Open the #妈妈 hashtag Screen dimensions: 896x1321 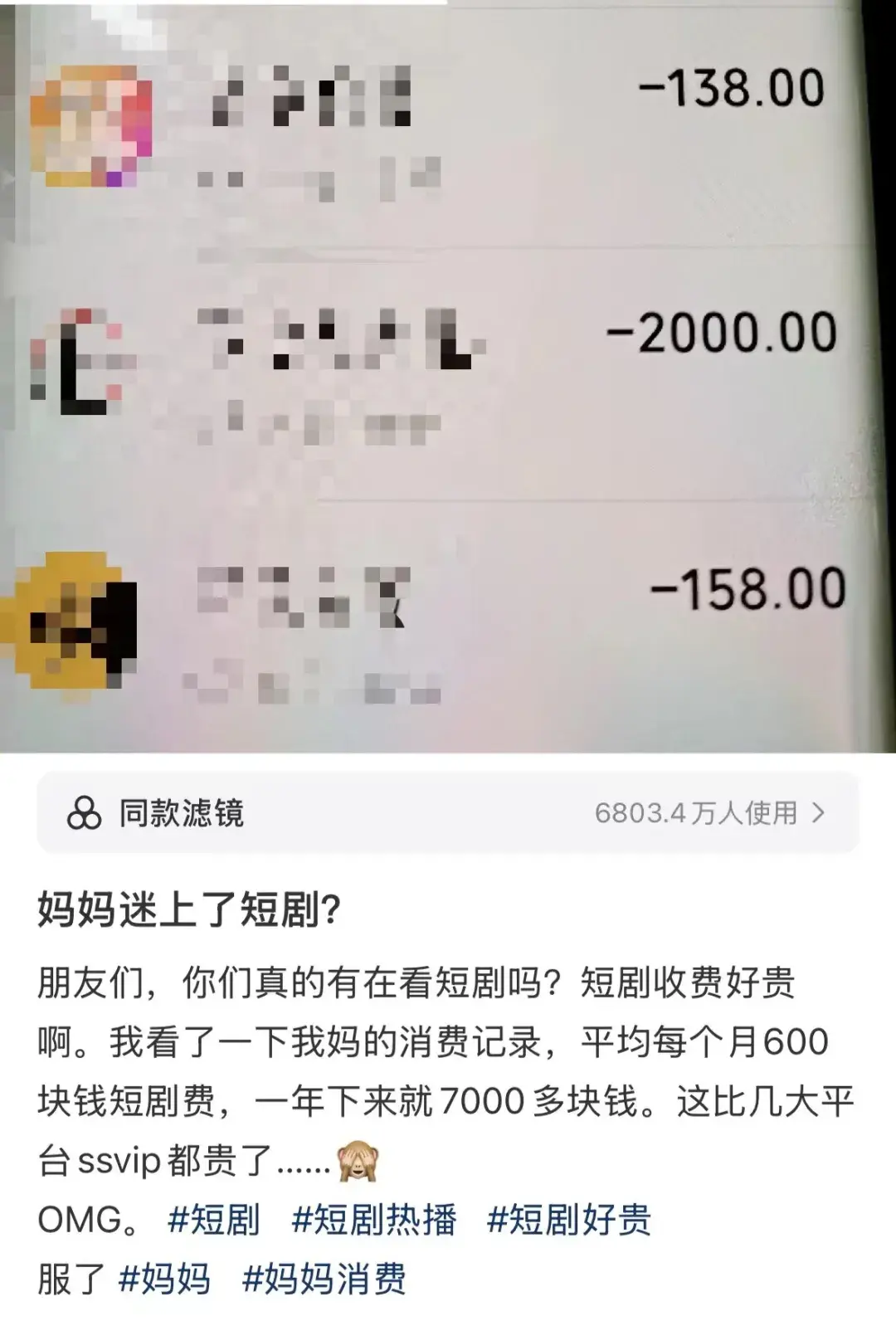tap(165, 1279)
